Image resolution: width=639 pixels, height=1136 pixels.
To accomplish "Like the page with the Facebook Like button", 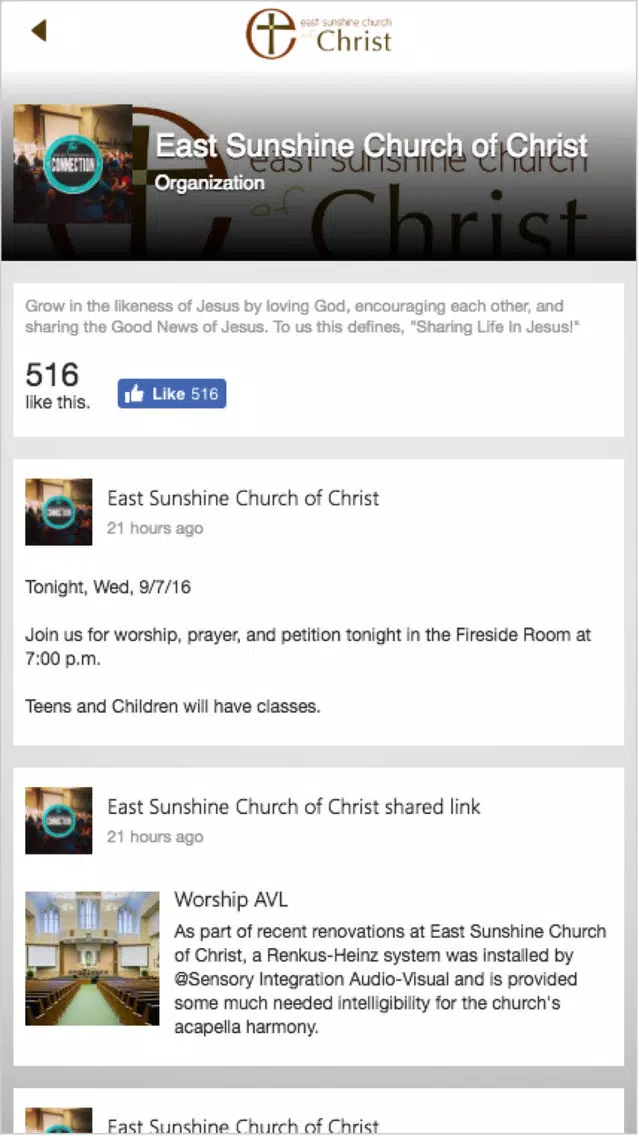I will [x=172, y=393].
